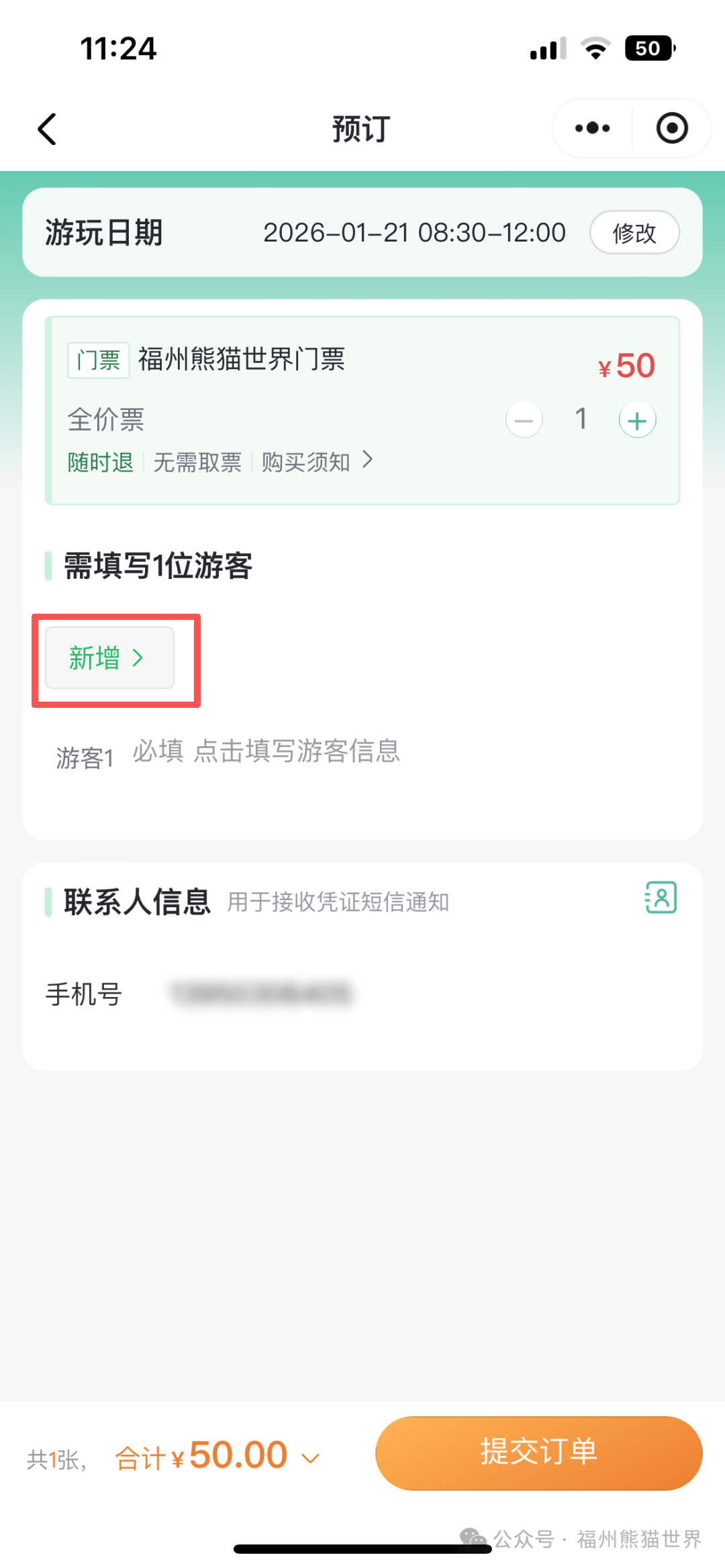Expand the 合计 price details
This screenshot has height=1568, width=725.
(x=309, y=1457)
